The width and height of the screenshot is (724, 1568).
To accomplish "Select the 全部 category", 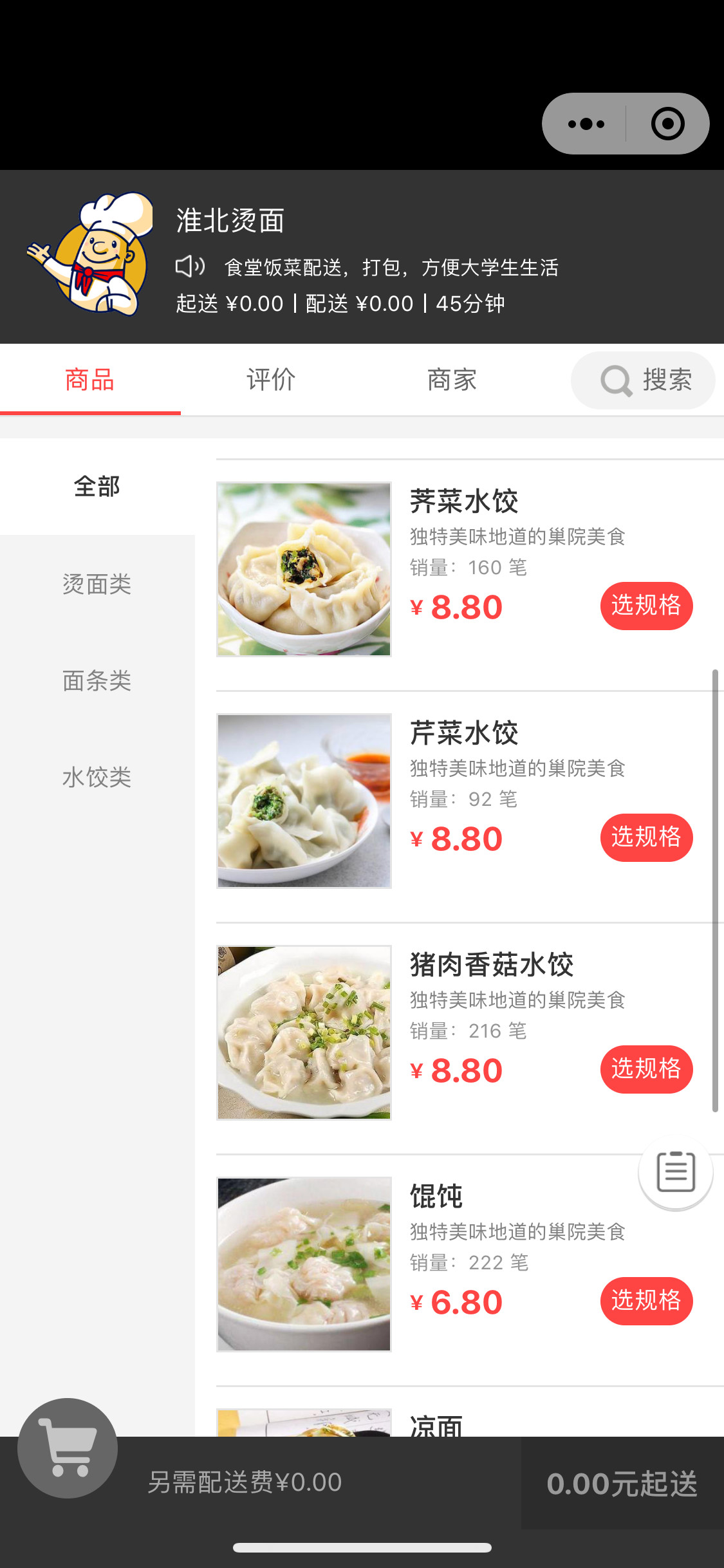I will click(97, 487).
